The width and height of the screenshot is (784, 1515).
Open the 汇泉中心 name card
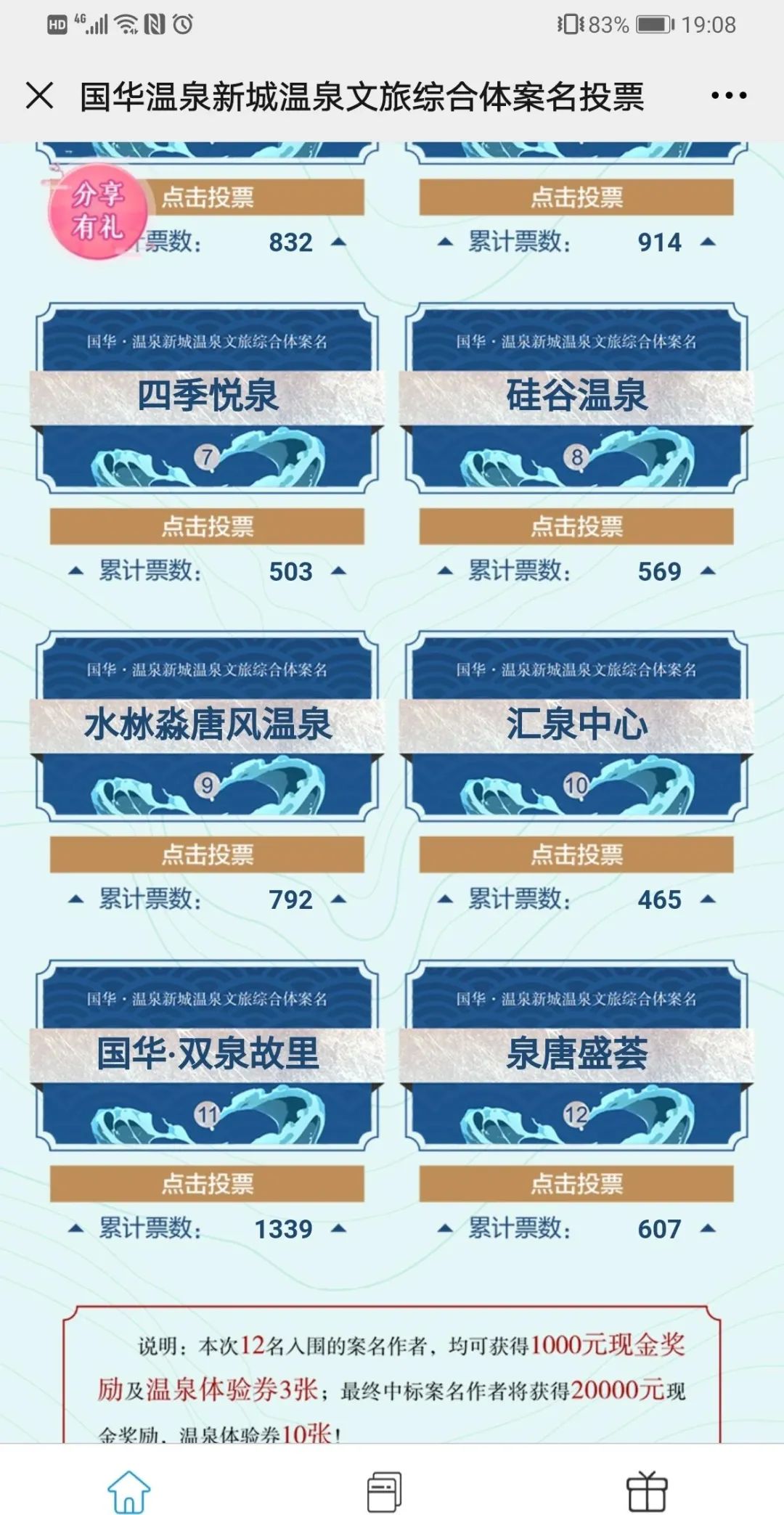(576, 726)
